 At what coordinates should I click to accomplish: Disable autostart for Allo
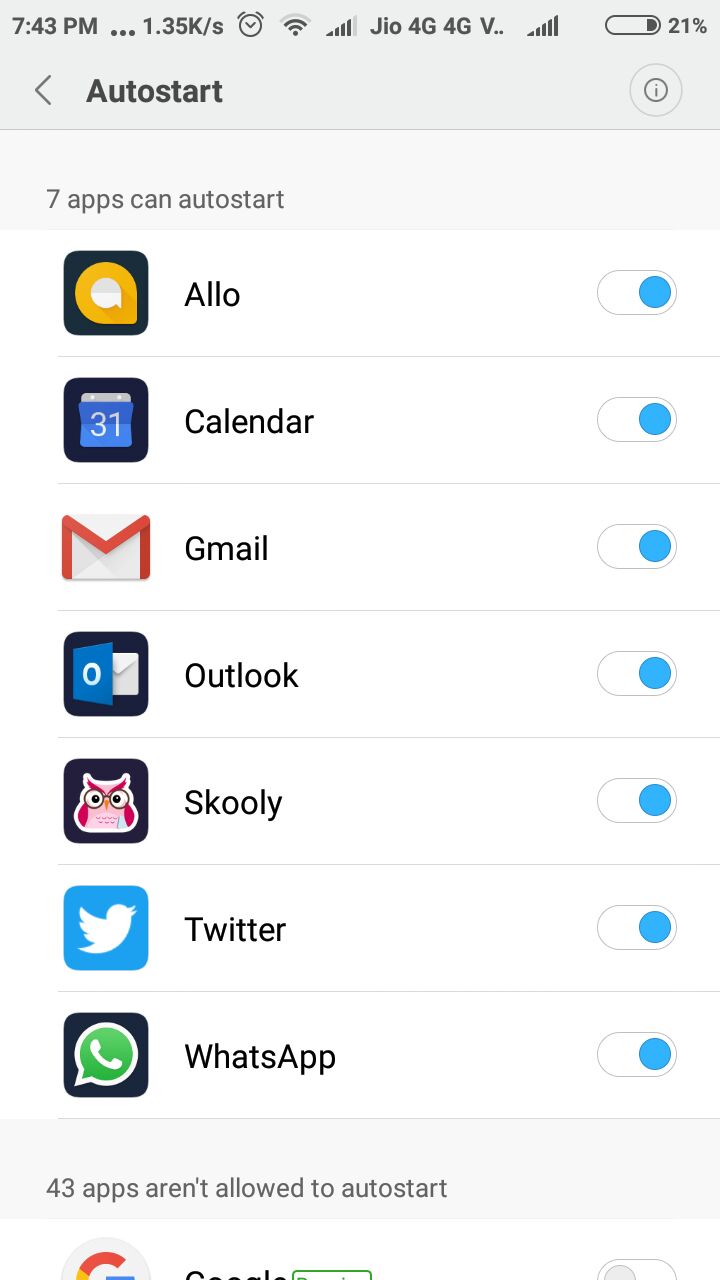(x=637, y=294)
